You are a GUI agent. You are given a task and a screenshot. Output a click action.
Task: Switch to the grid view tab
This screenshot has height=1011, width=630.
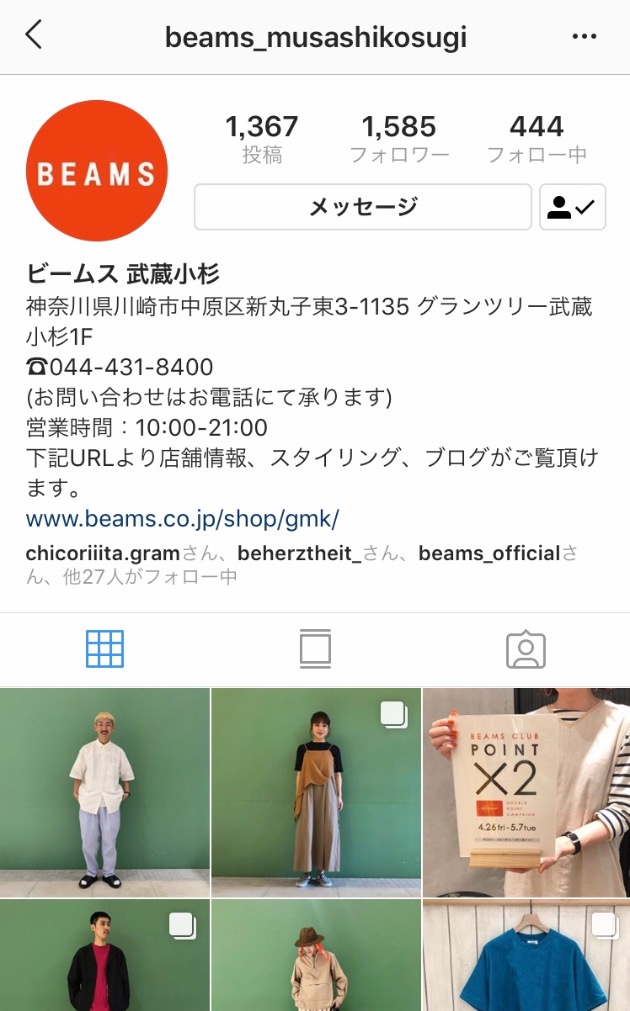[105, 649]
